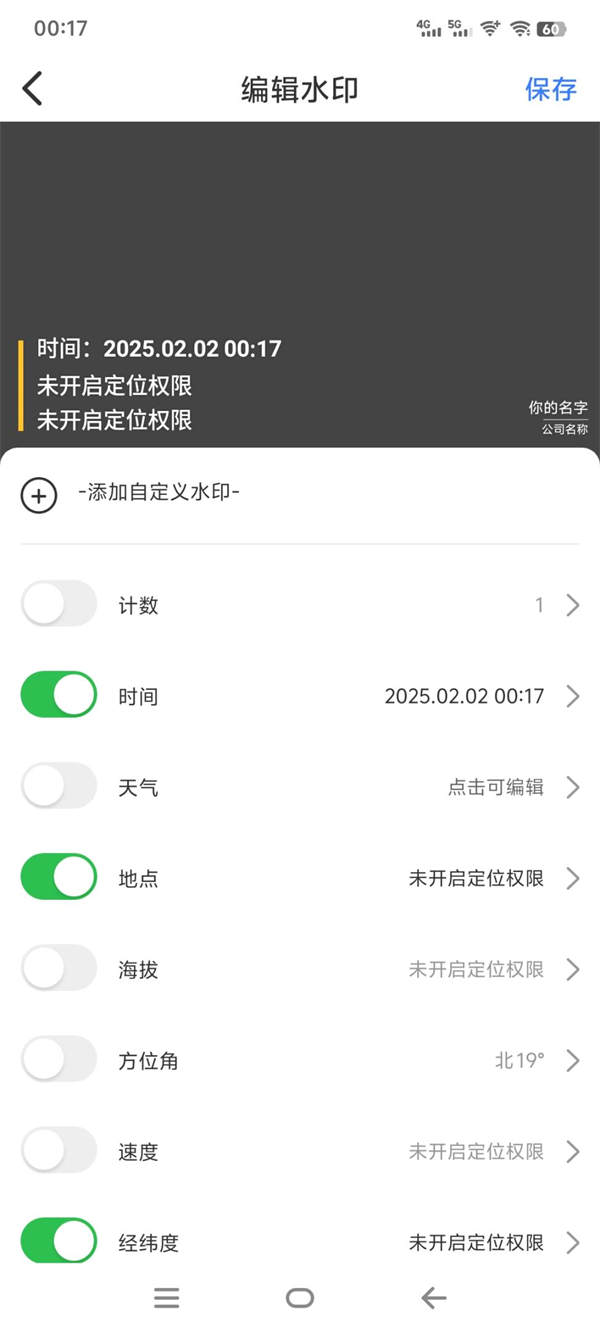Open 天气 row's 点击可编辑 option
Viewport: 600px width, 1333px height.
pyautogui.click(x=510, y=787)
